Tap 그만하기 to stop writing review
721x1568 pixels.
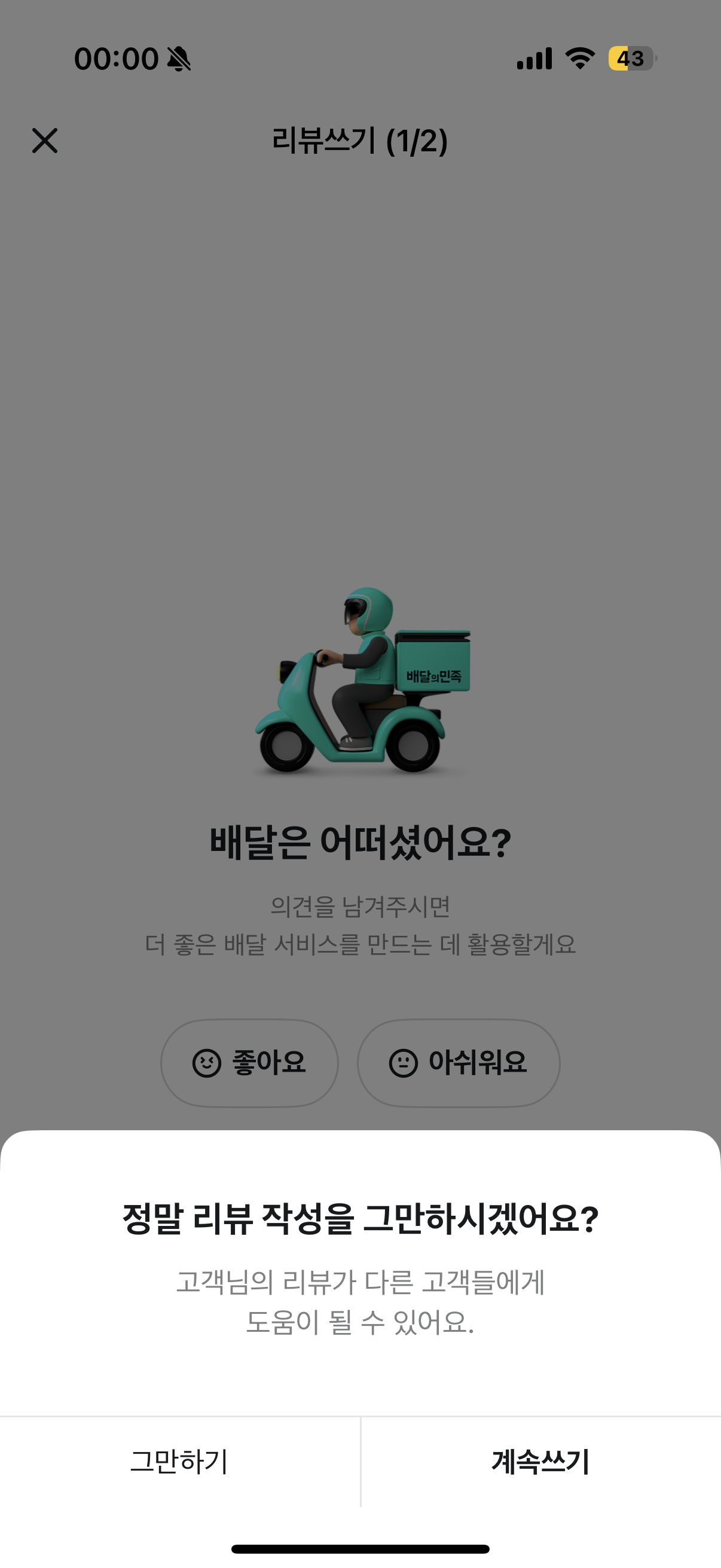[179, 1462]
